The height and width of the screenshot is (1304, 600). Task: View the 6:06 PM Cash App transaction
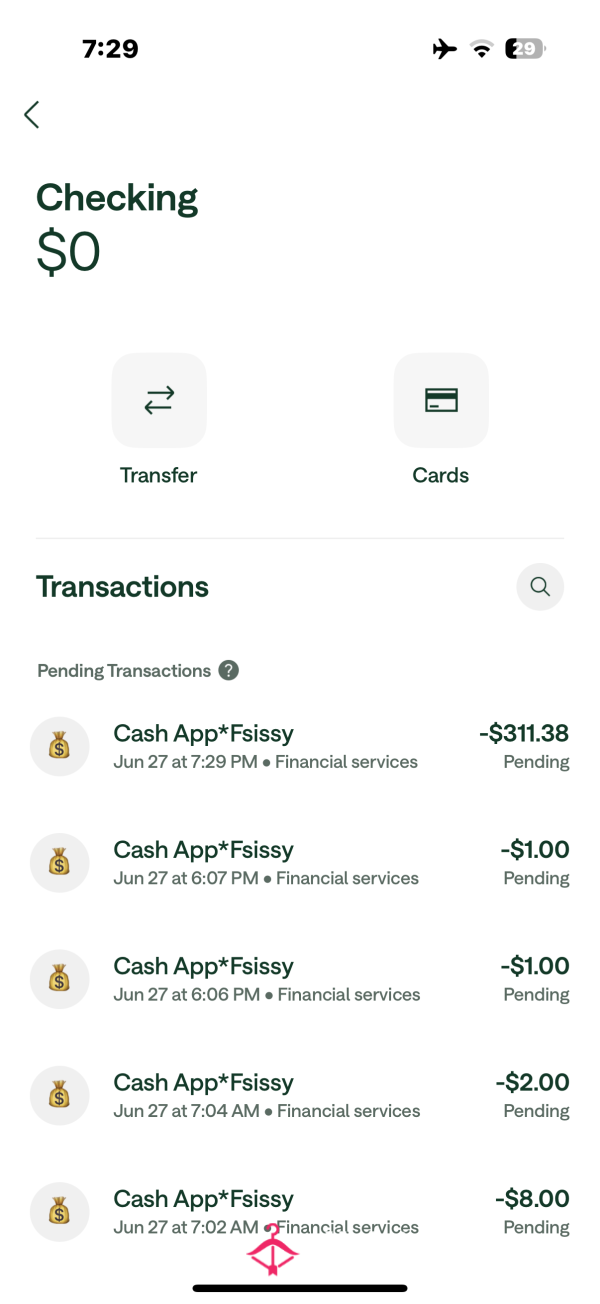[300, 978]
